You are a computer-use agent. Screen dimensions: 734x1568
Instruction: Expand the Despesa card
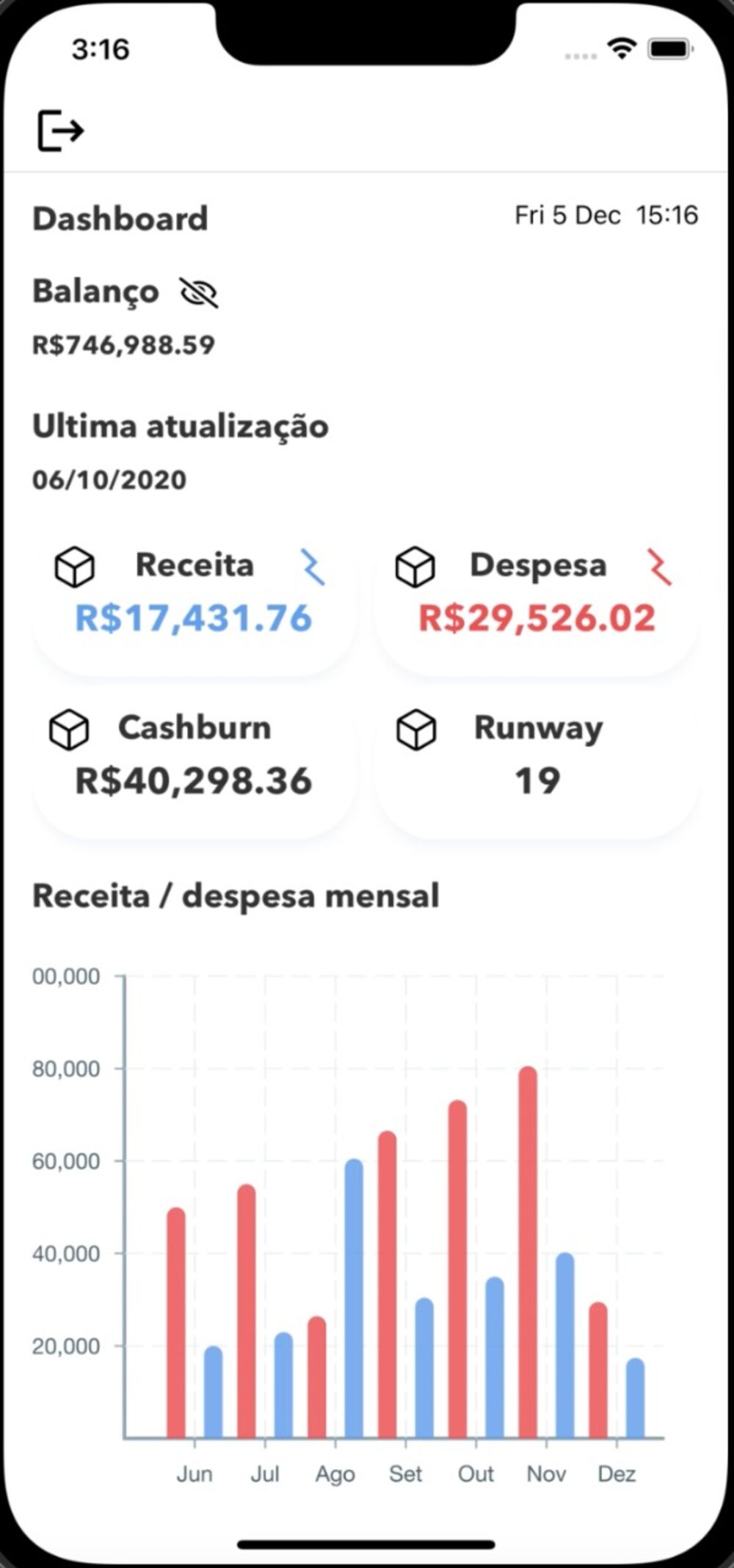click(538, 595)
